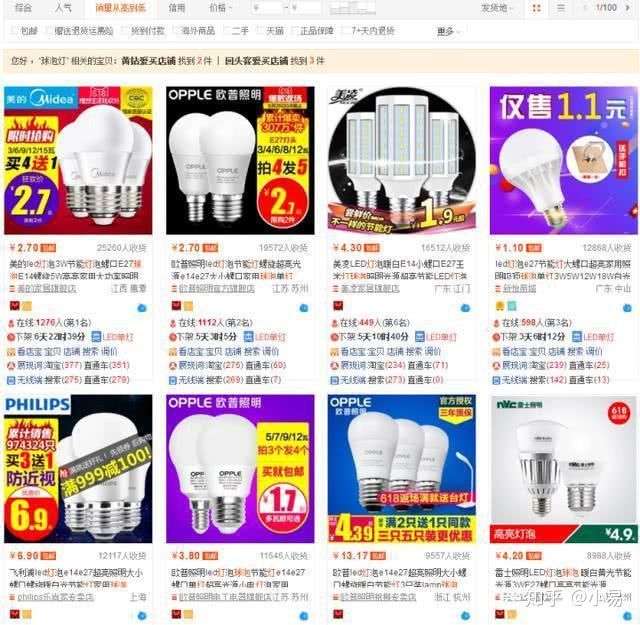Open the OPPLE product priced 13.17
The height and width of the screenshot is (625, 640).
pyautogui.click(x=402, y=468)
